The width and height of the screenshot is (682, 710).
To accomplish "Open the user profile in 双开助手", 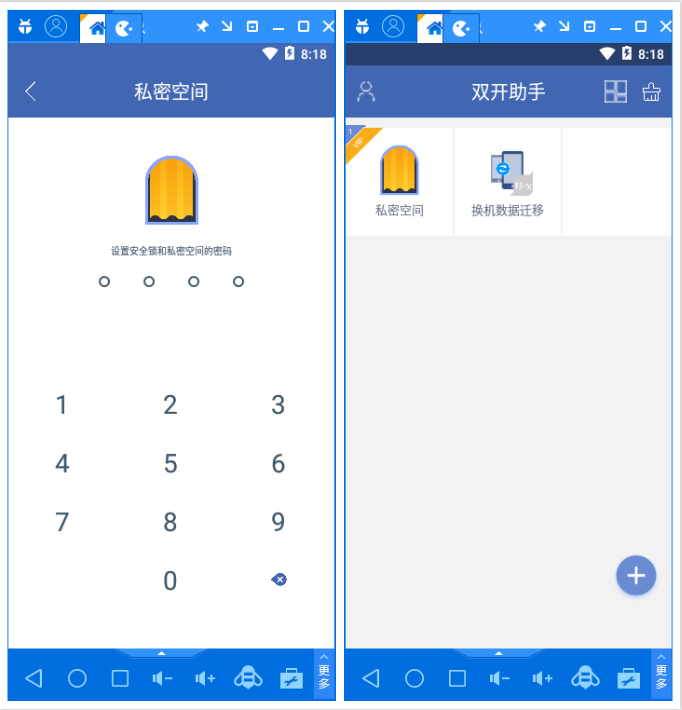I will pos(366,92).
